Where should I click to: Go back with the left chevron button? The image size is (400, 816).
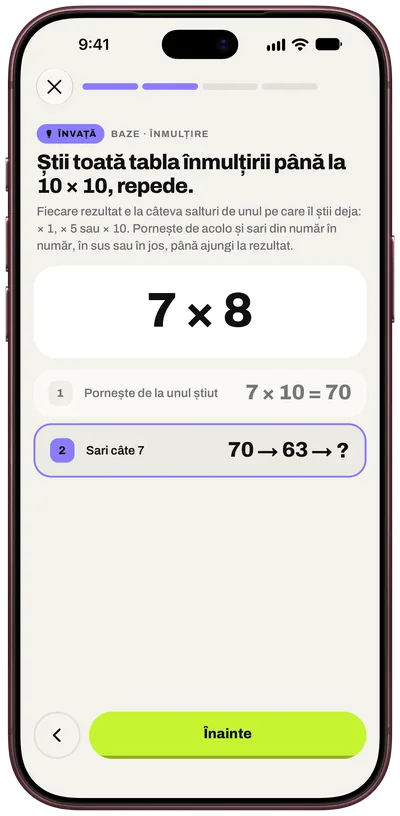(x=57, y=735)
